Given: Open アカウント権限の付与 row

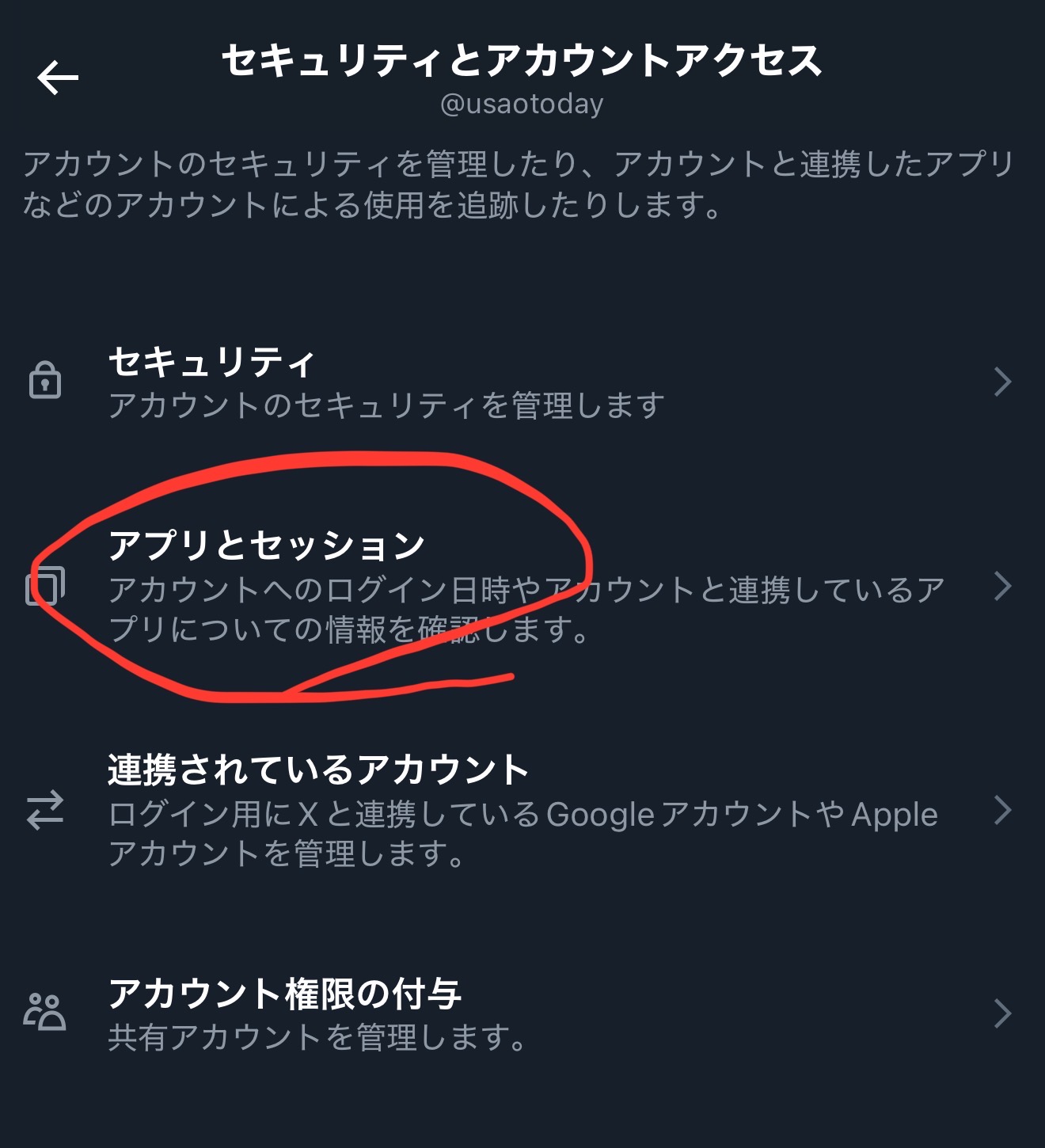Looking at the screenshot, I should tap(522, 1013).
